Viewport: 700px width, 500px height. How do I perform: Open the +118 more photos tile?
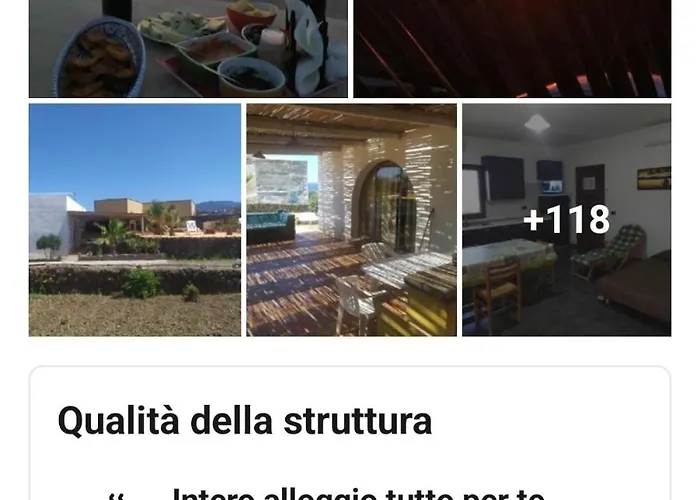point(566,220)
